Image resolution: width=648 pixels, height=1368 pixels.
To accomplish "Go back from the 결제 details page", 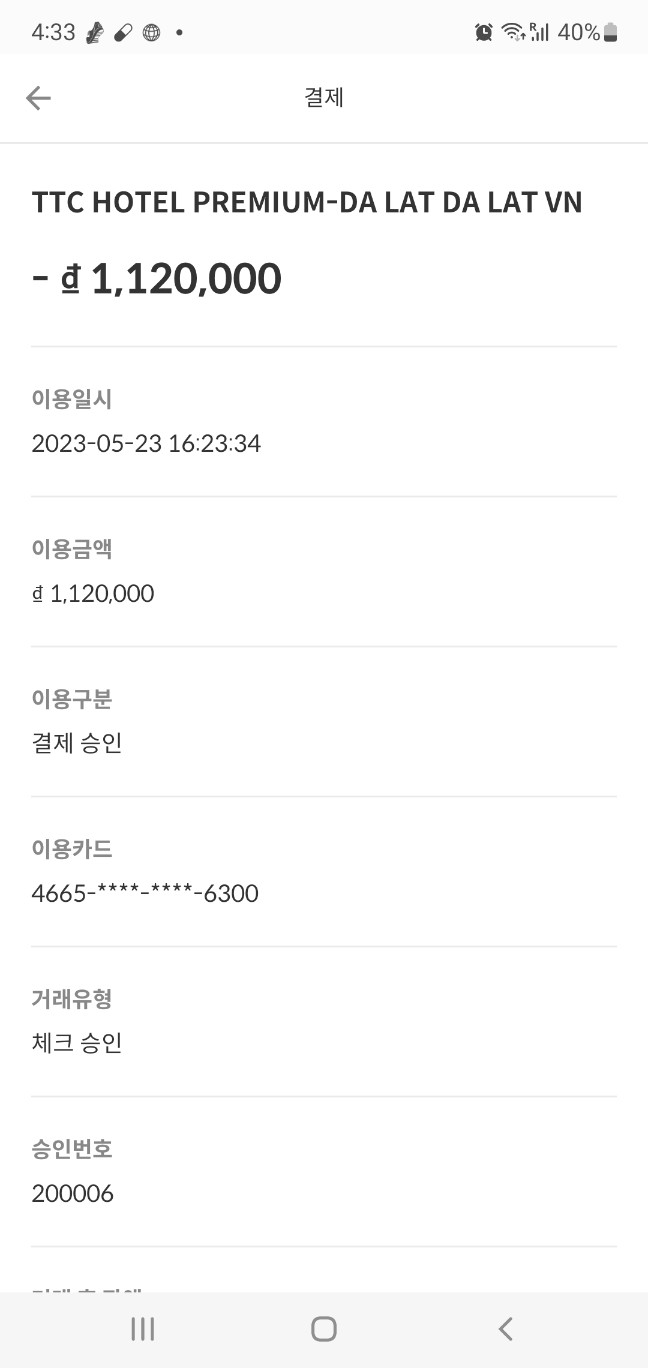I will click(38, 97).
